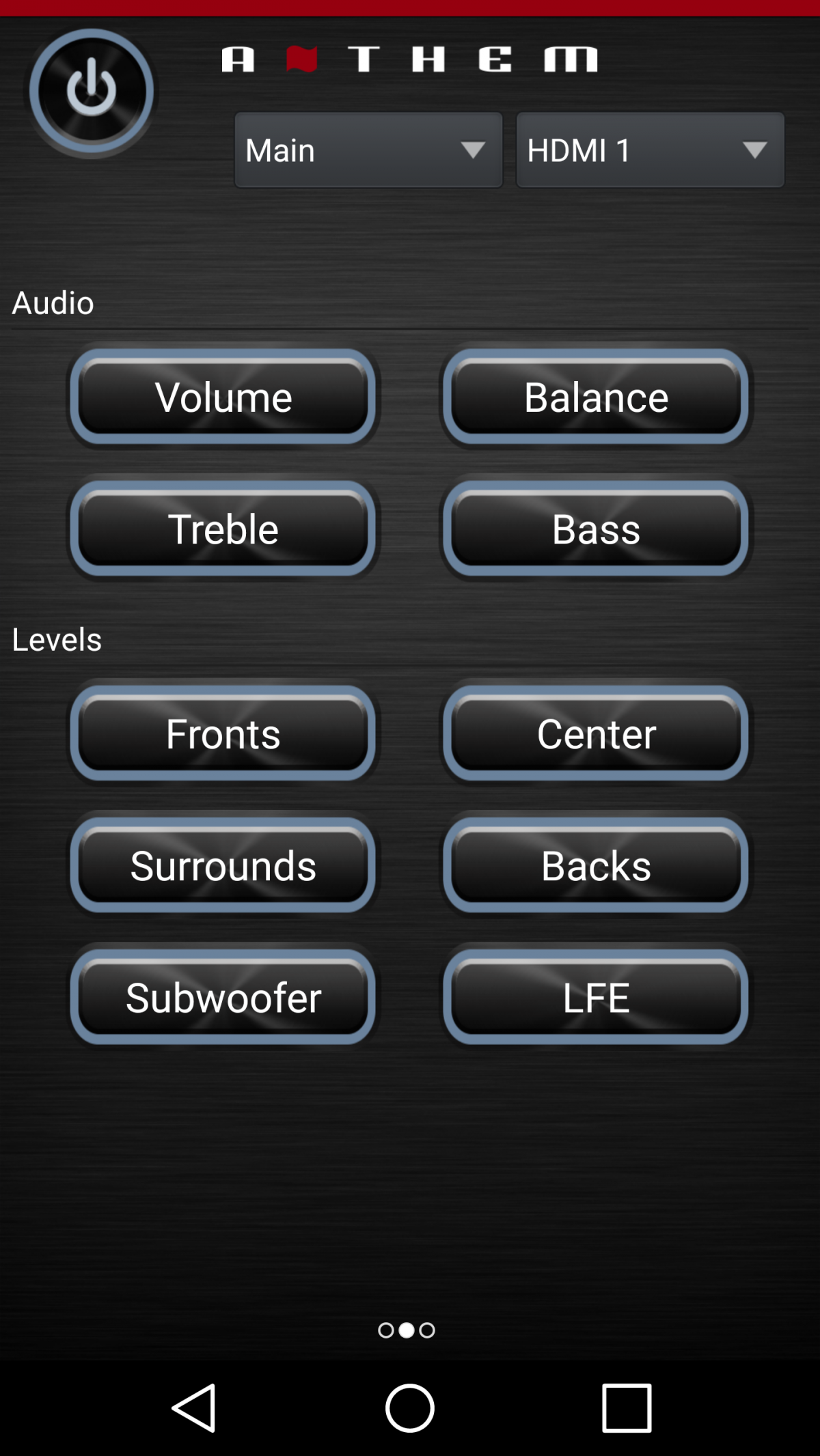Tap the power button
Screen dimensions: 820x1456
[92, 91]
